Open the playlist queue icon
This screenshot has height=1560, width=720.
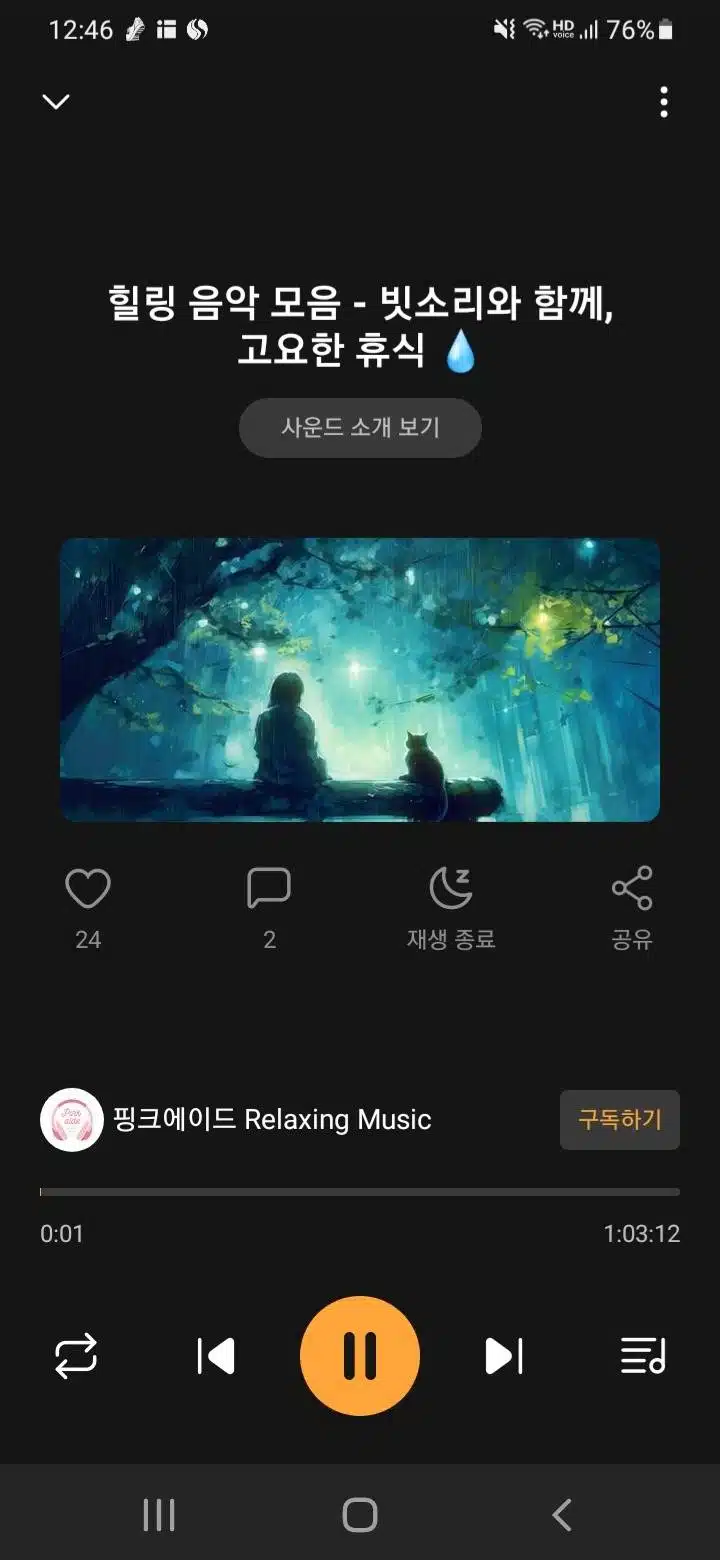(643, 1357)
